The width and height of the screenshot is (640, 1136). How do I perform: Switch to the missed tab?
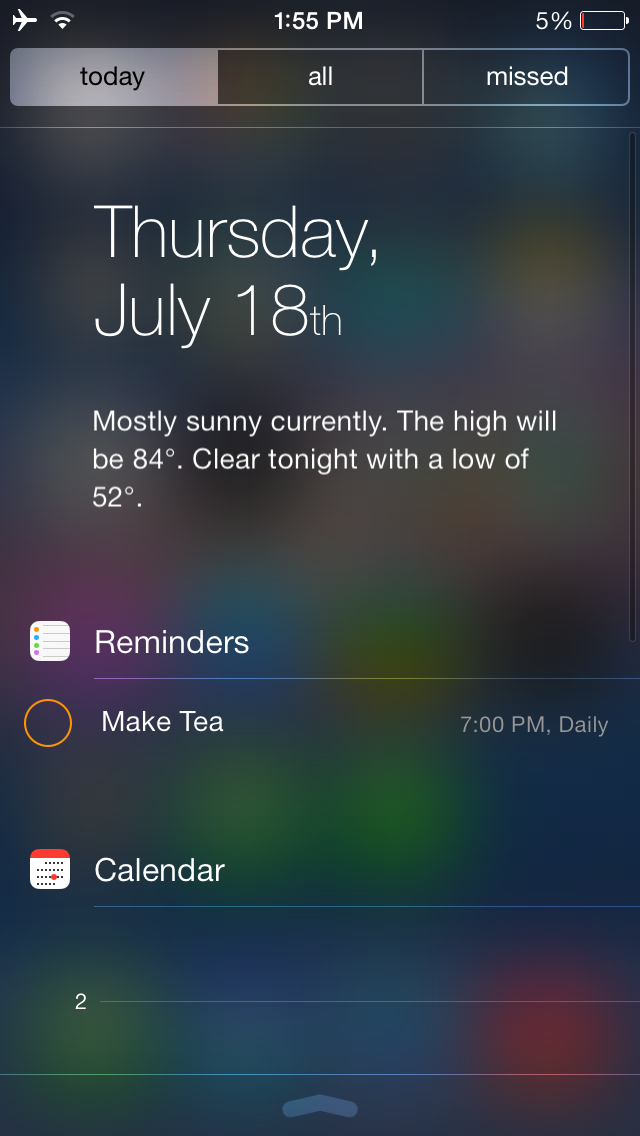(526, 77)
